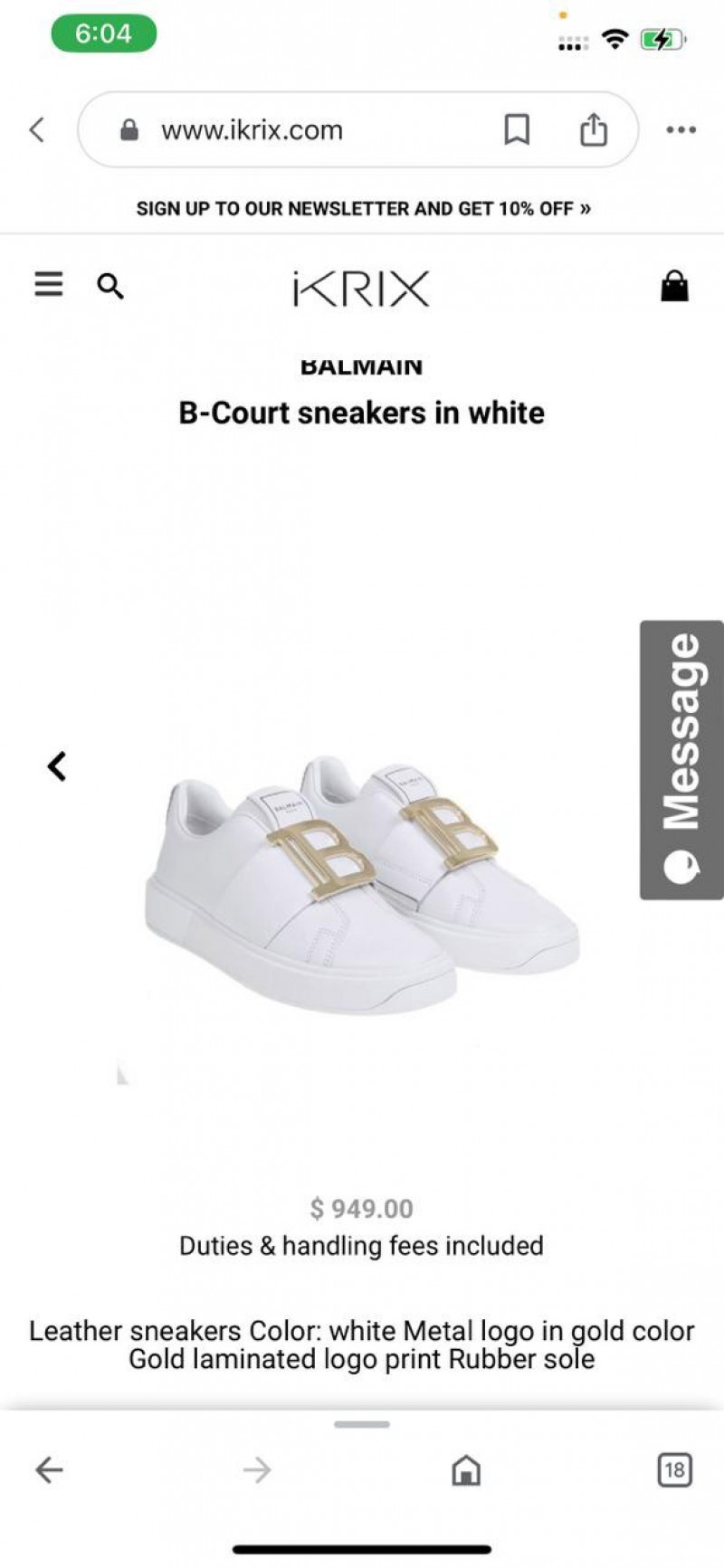Share this page via the share icon

(593, 129)
